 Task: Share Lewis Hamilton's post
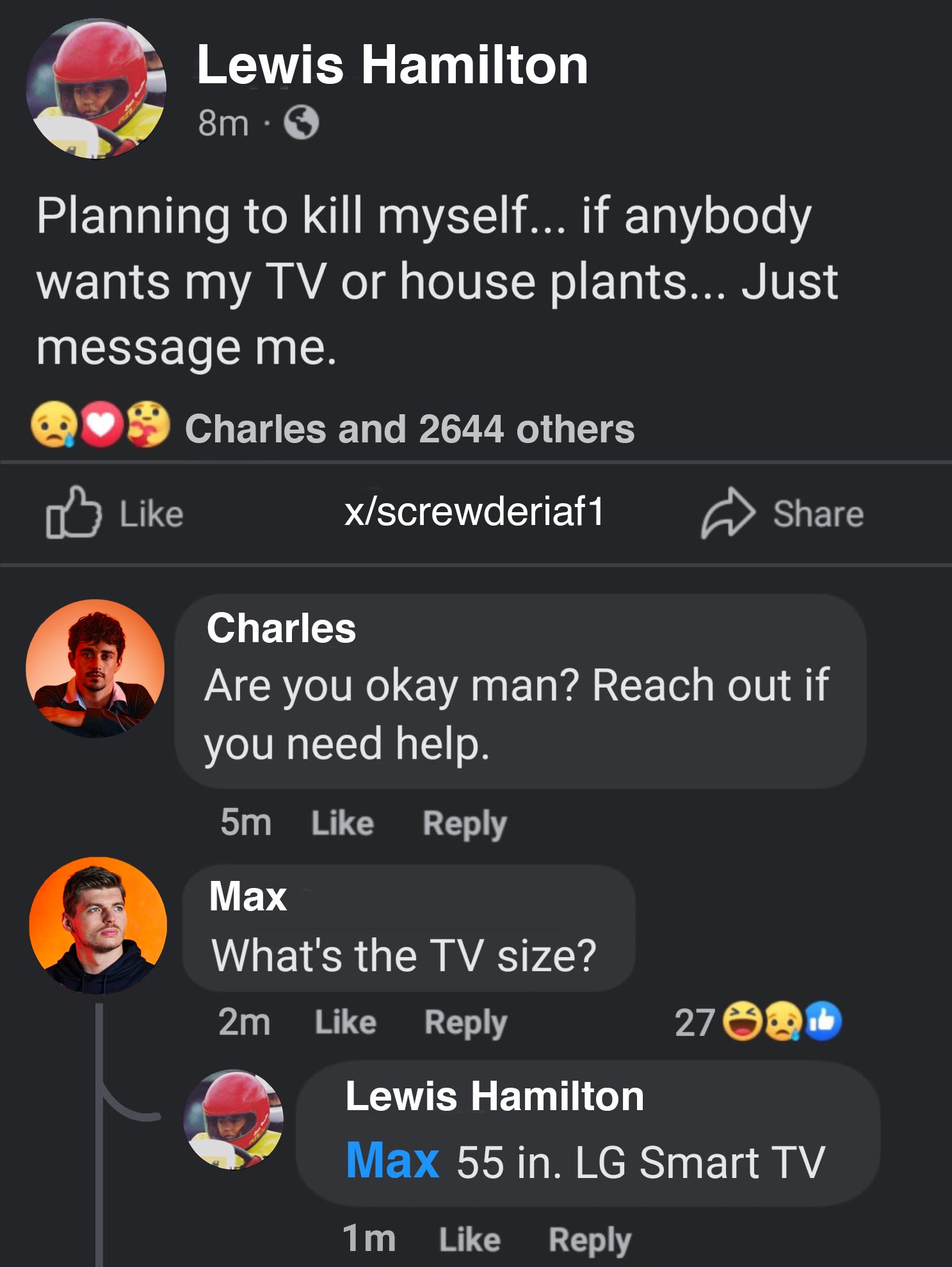point(782,513)
